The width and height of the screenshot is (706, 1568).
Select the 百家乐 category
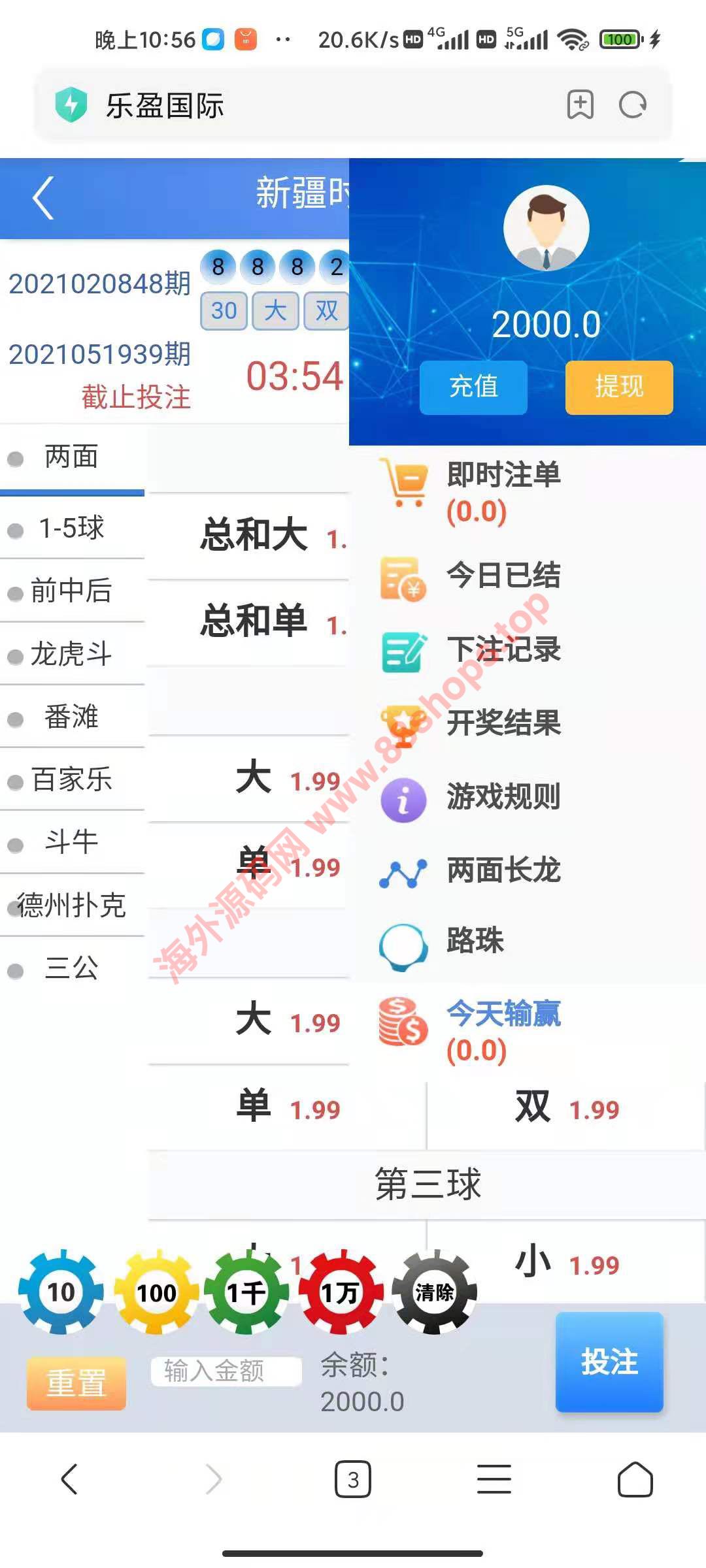(x=72, y=780)
